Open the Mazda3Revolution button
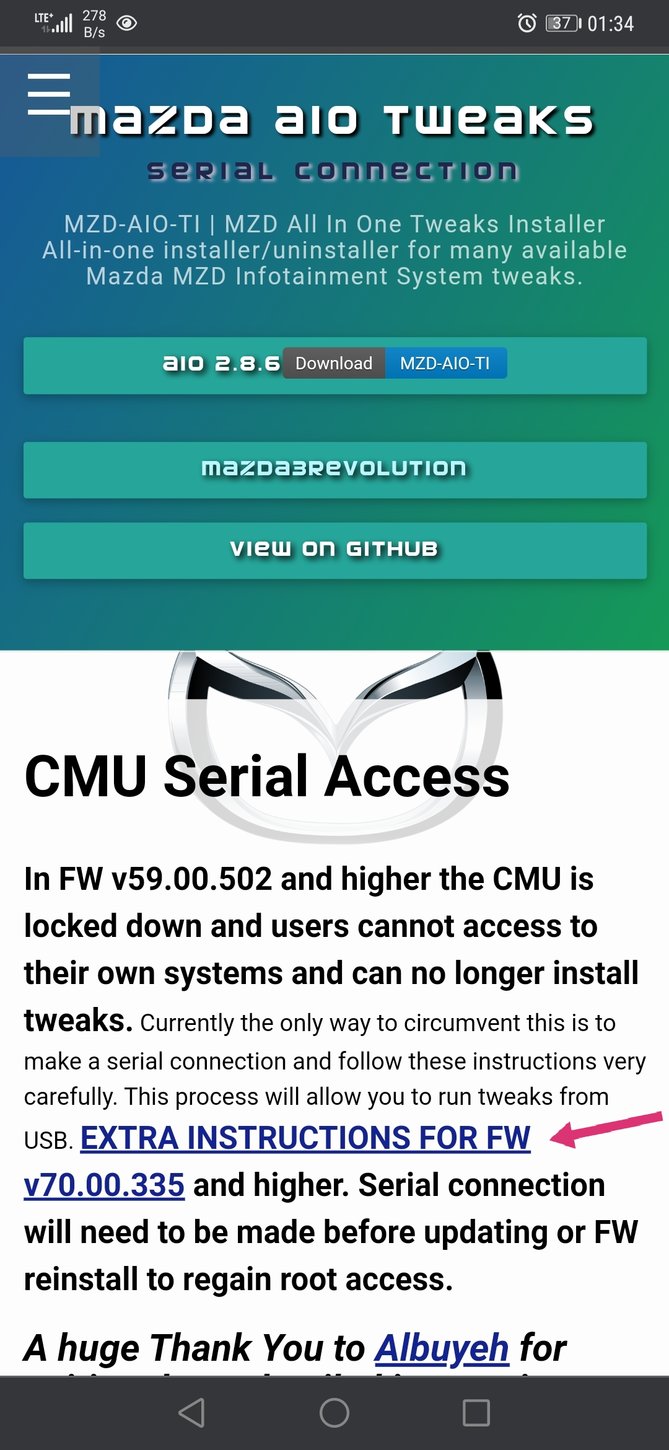The width and height of the screenshot is (669, 1450). click(x=334, y=469)
